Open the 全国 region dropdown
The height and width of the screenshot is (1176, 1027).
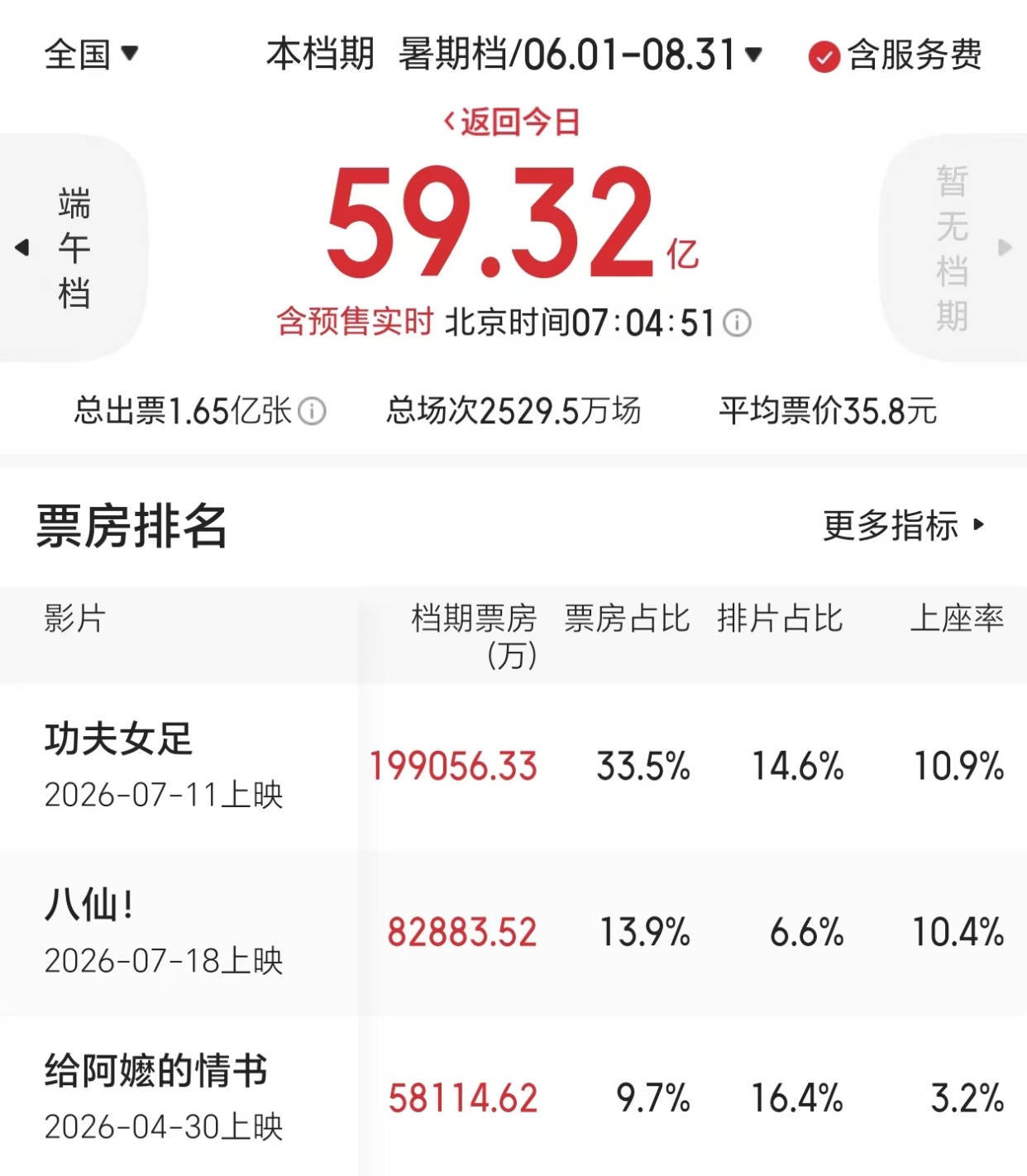tap(91, 55)
